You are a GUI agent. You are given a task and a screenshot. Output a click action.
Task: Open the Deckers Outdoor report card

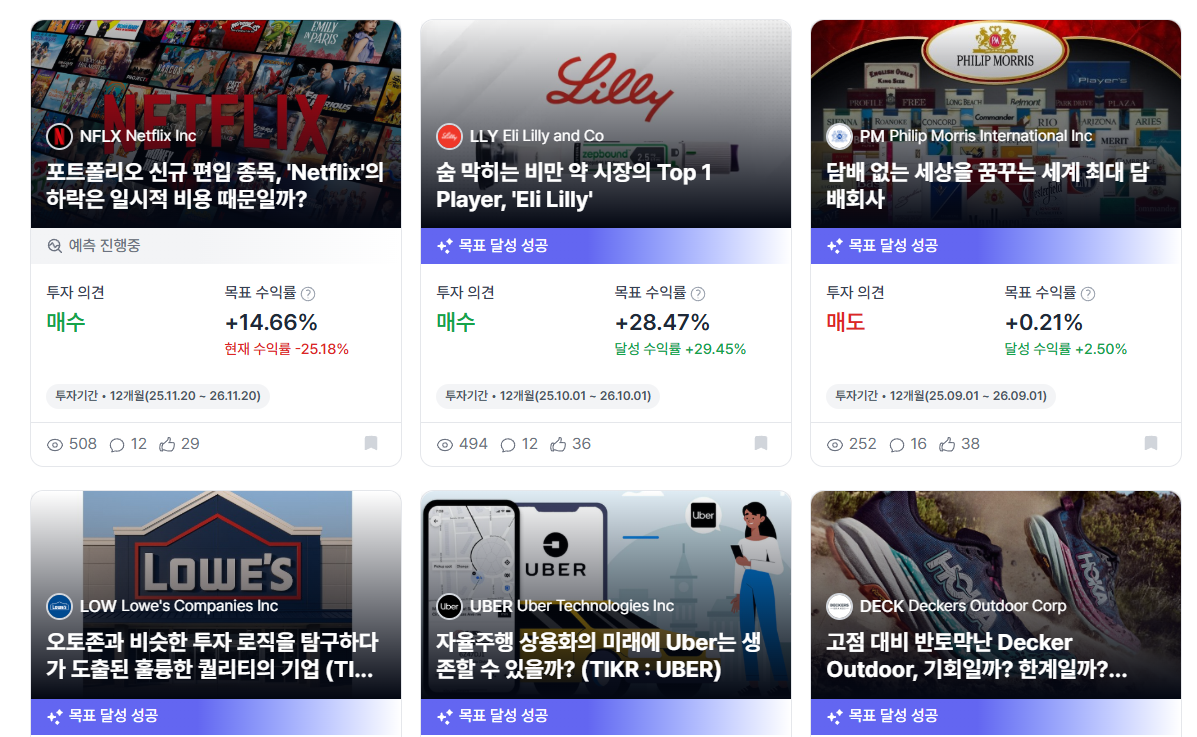pos(995,656)
